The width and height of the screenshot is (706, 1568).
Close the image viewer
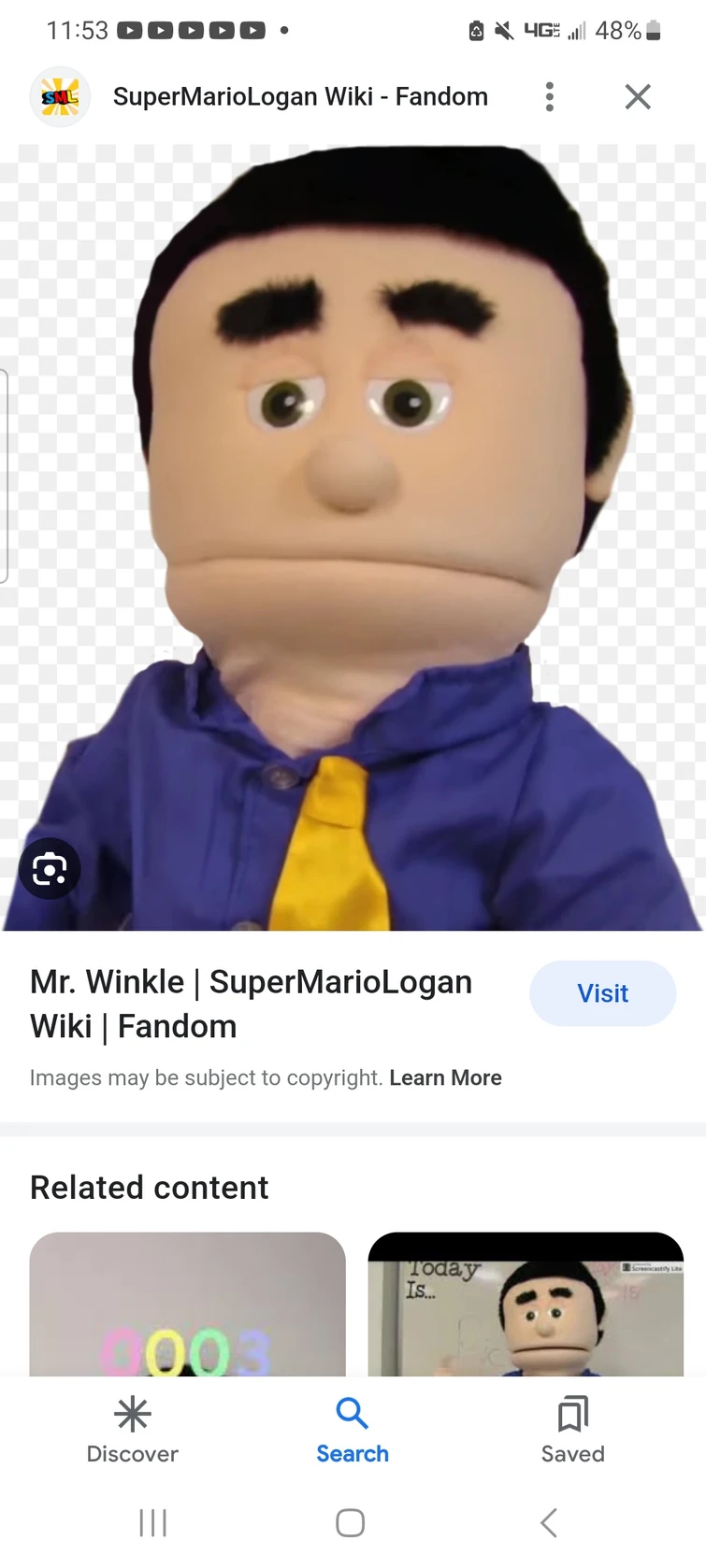click(x=638, y=96)
